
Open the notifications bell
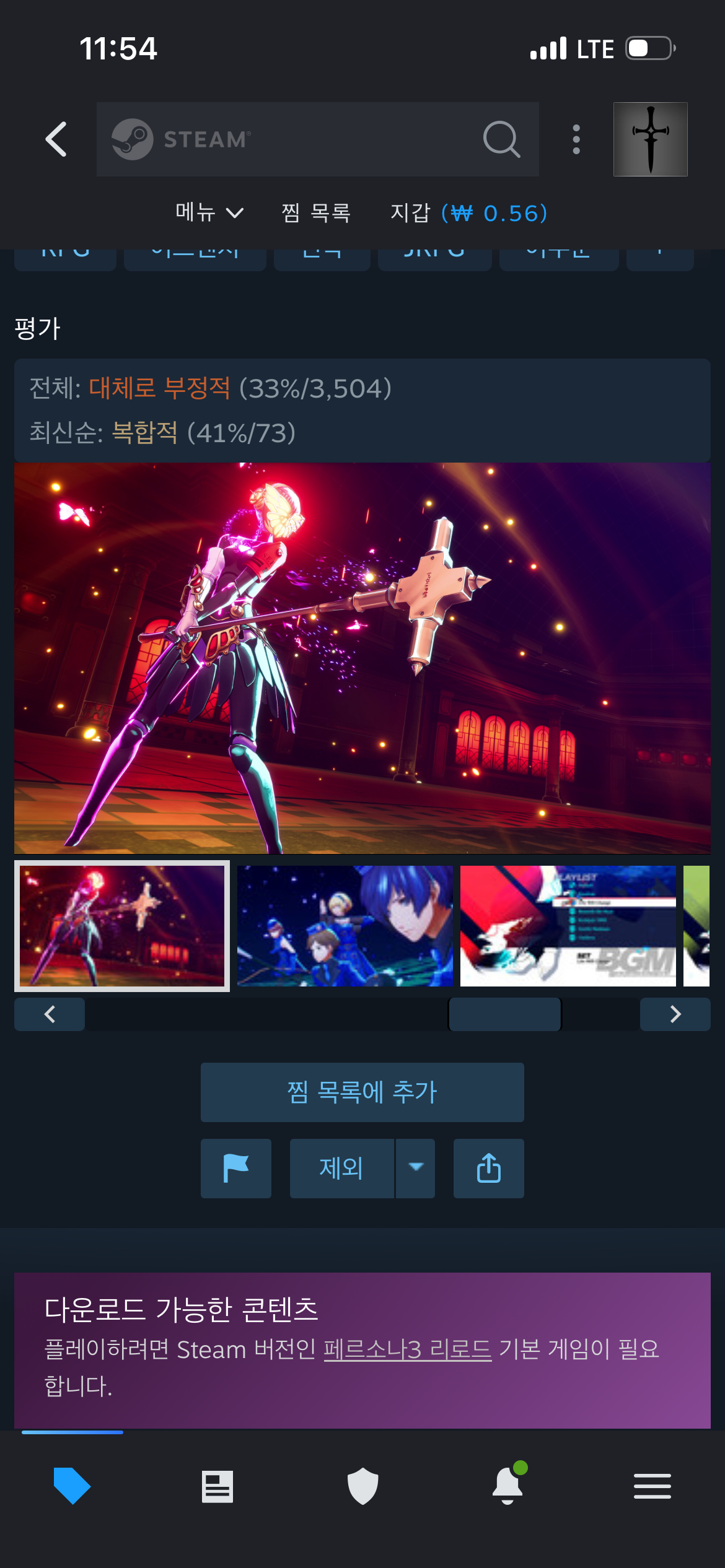pos(508,1485)
